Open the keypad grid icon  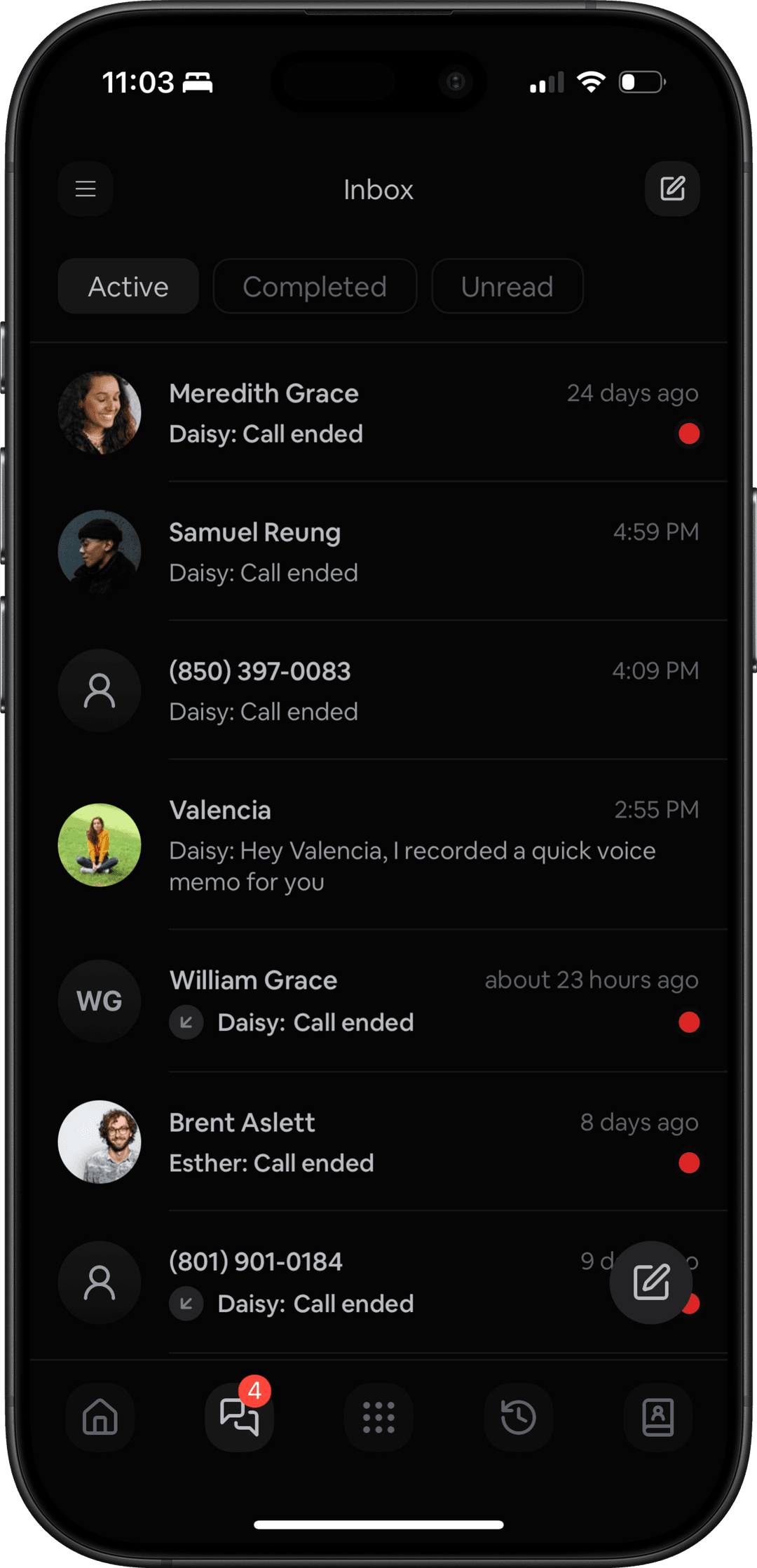378,1418
